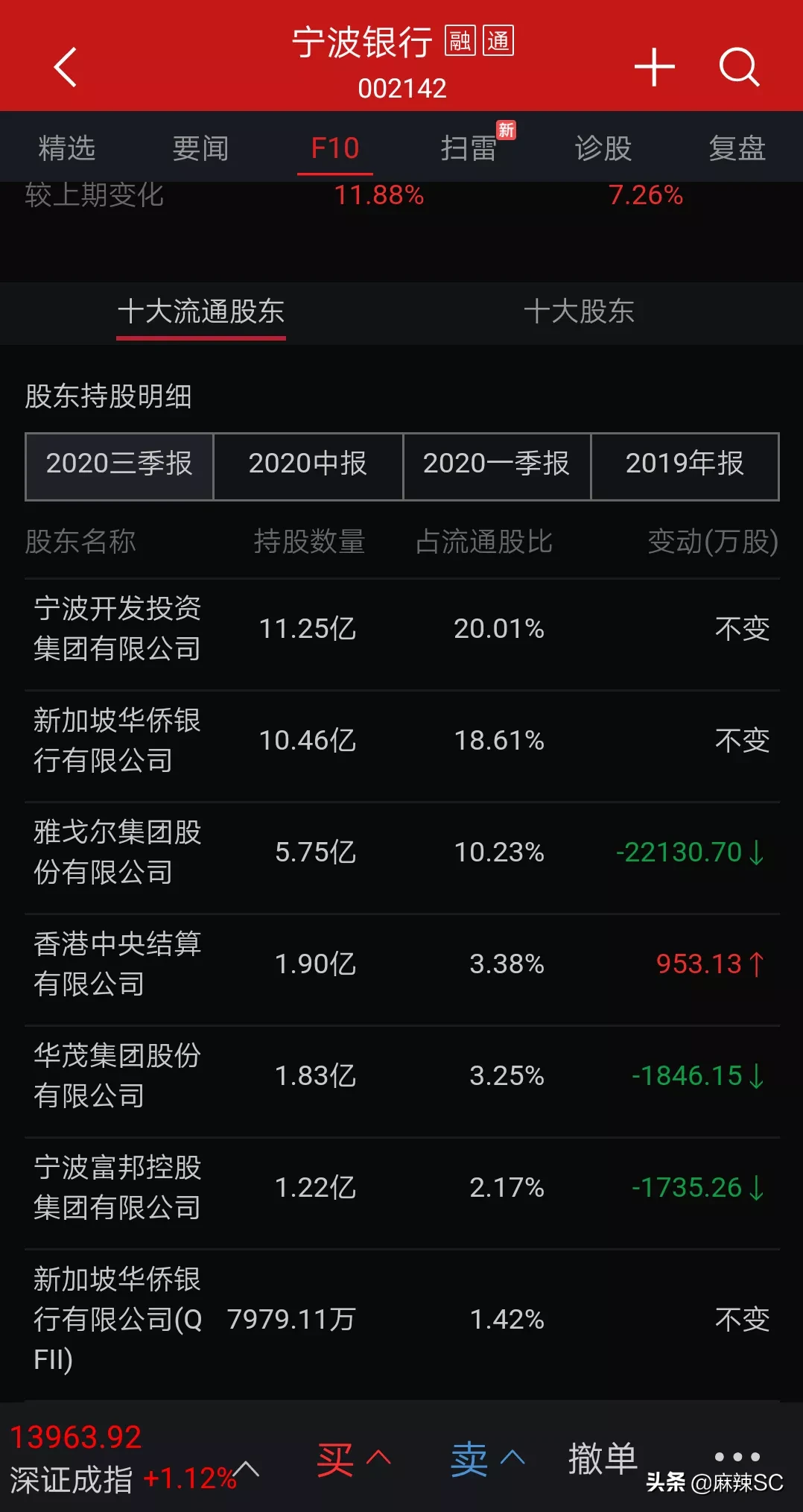This screenshot has height=1512, width=803.
Task: Tap the 卖 sell button
Action: (487, 1458)
